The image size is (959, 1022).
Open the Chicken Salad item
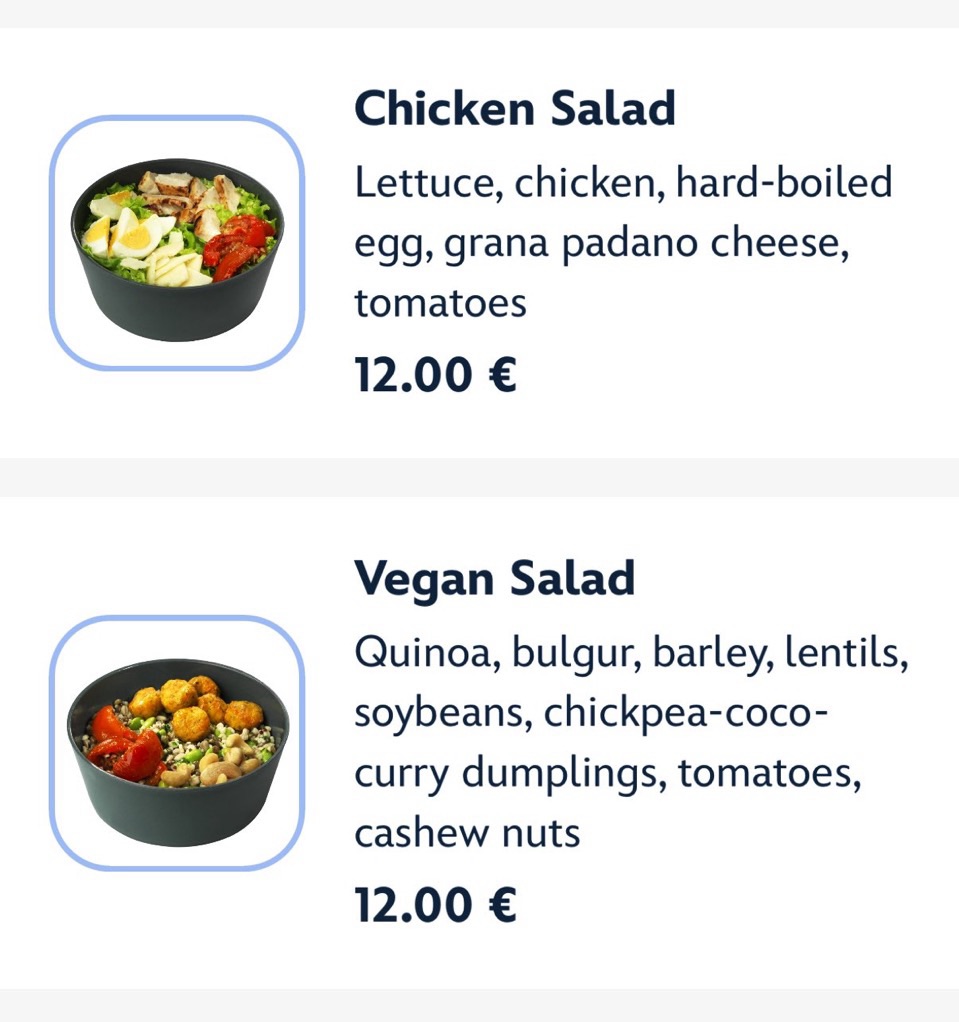[515, 109]
